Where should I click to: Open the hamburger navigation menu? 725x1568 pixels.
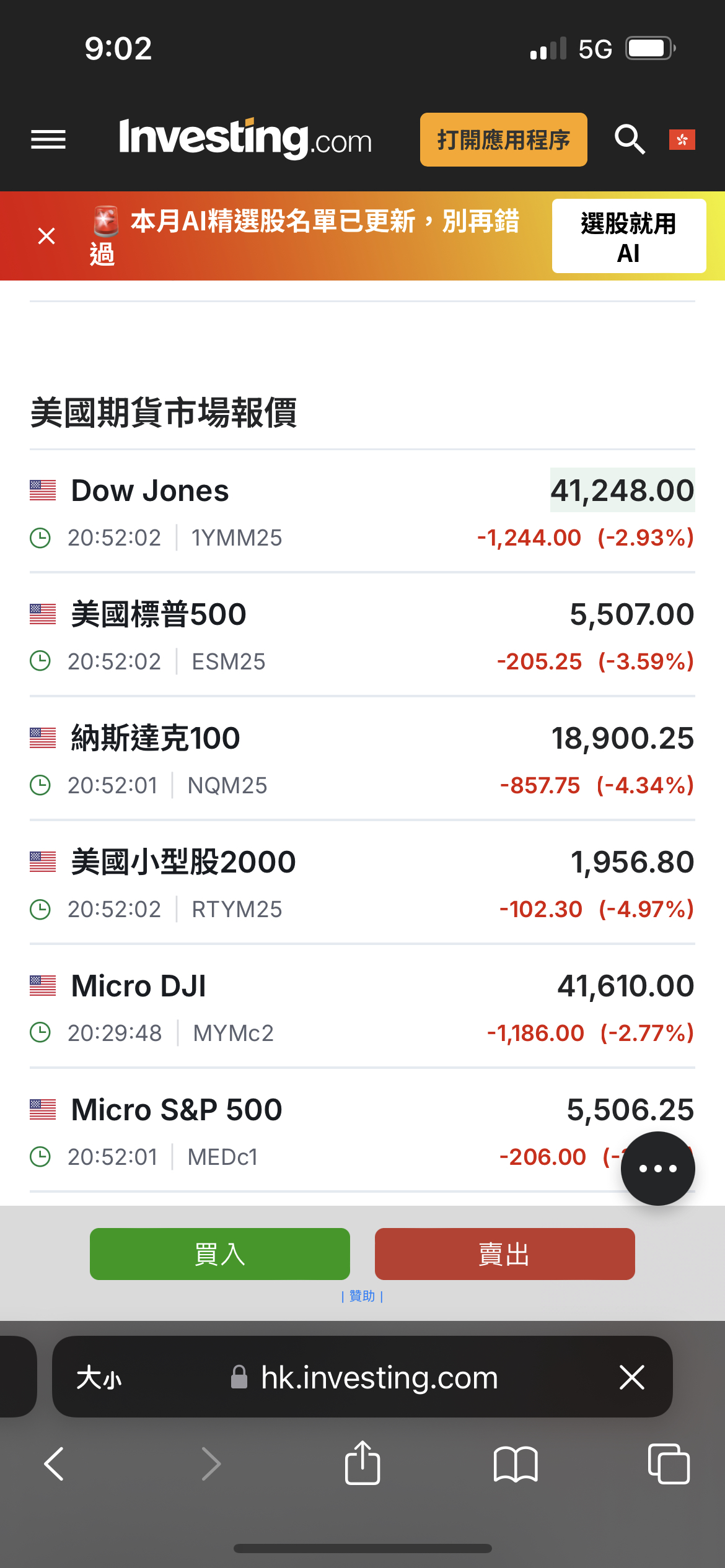tap(48, 139)
